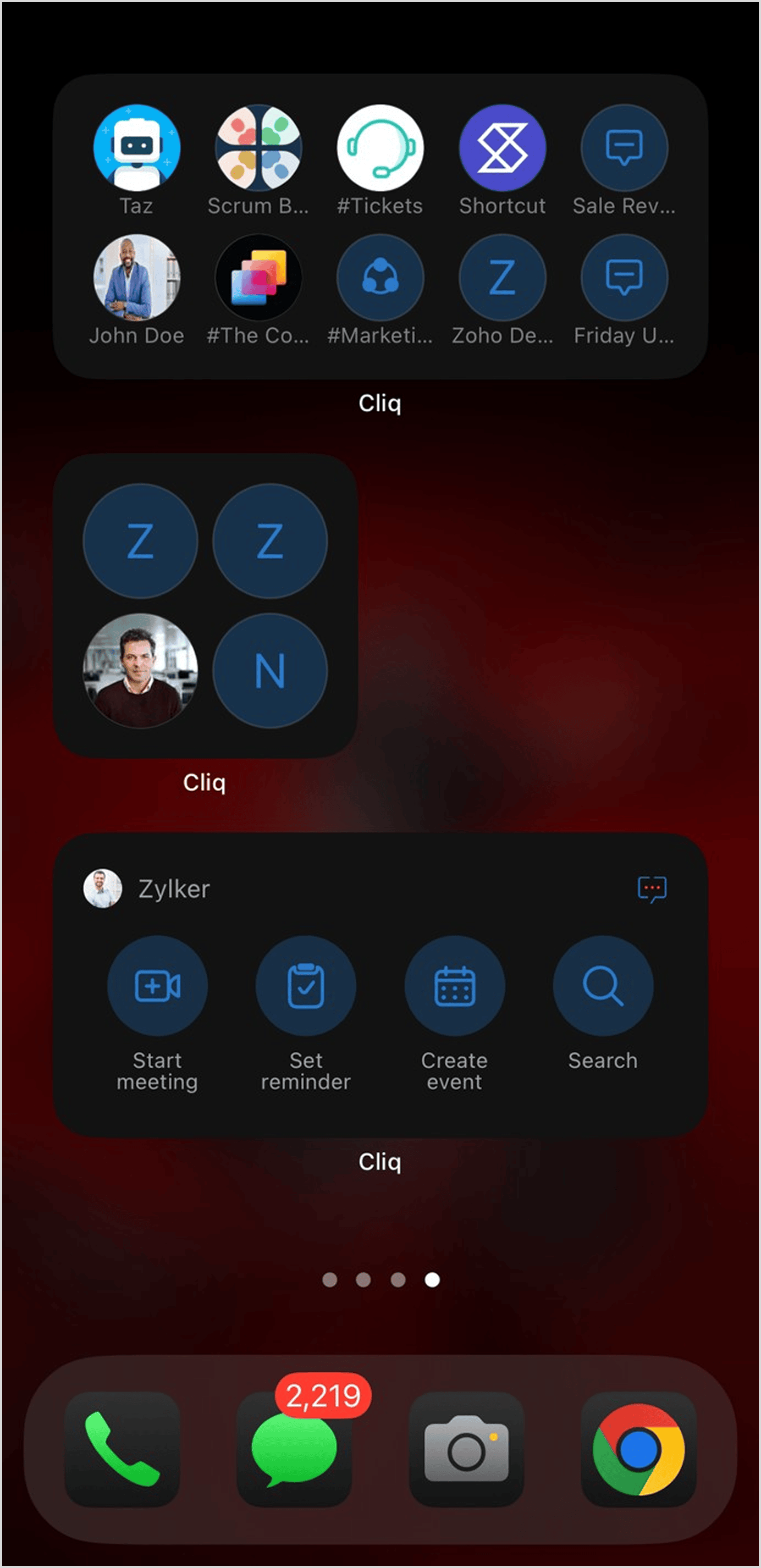Image resolution: width=761 pixels, height=1568 pixels.
Task: Open the Sale Rev... chat
Action: coord(624,148)
